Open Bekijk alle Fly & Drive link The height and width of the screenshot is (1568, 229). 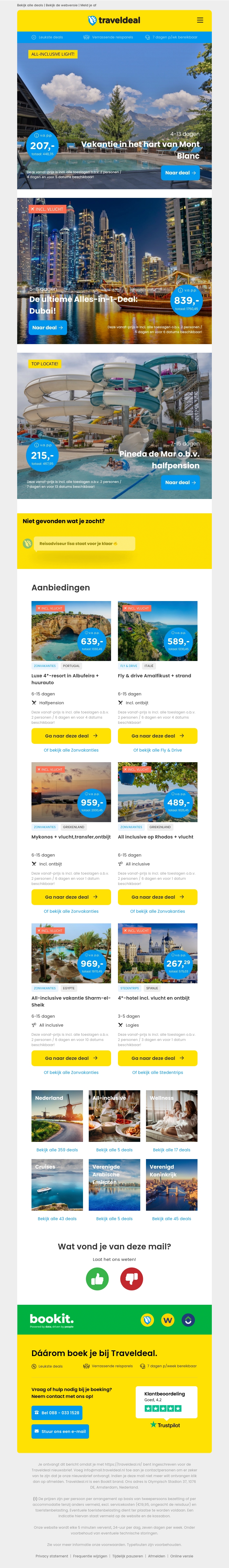[x=157, y=750]
